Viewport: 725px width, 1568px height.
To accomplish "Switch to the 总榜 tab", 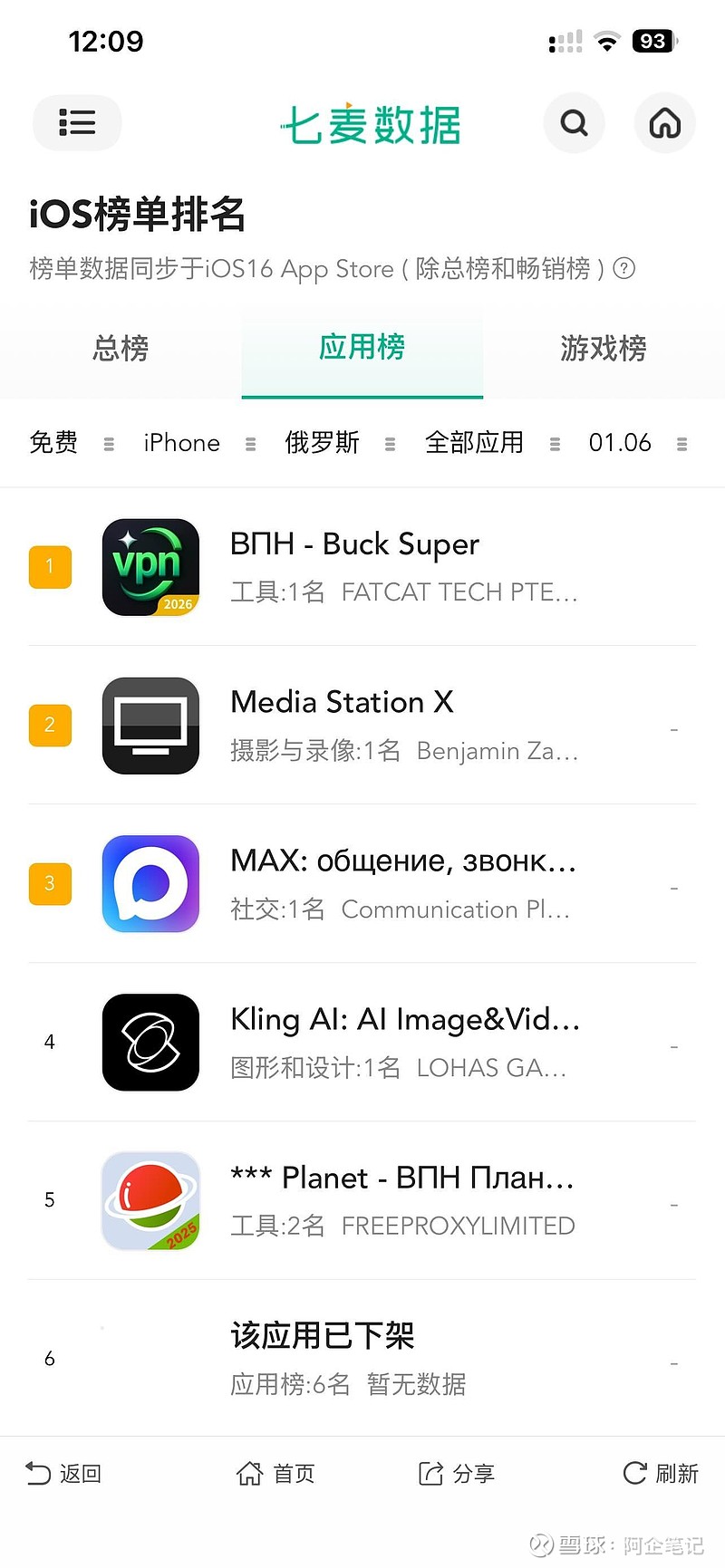I will [x=120, y=349].
